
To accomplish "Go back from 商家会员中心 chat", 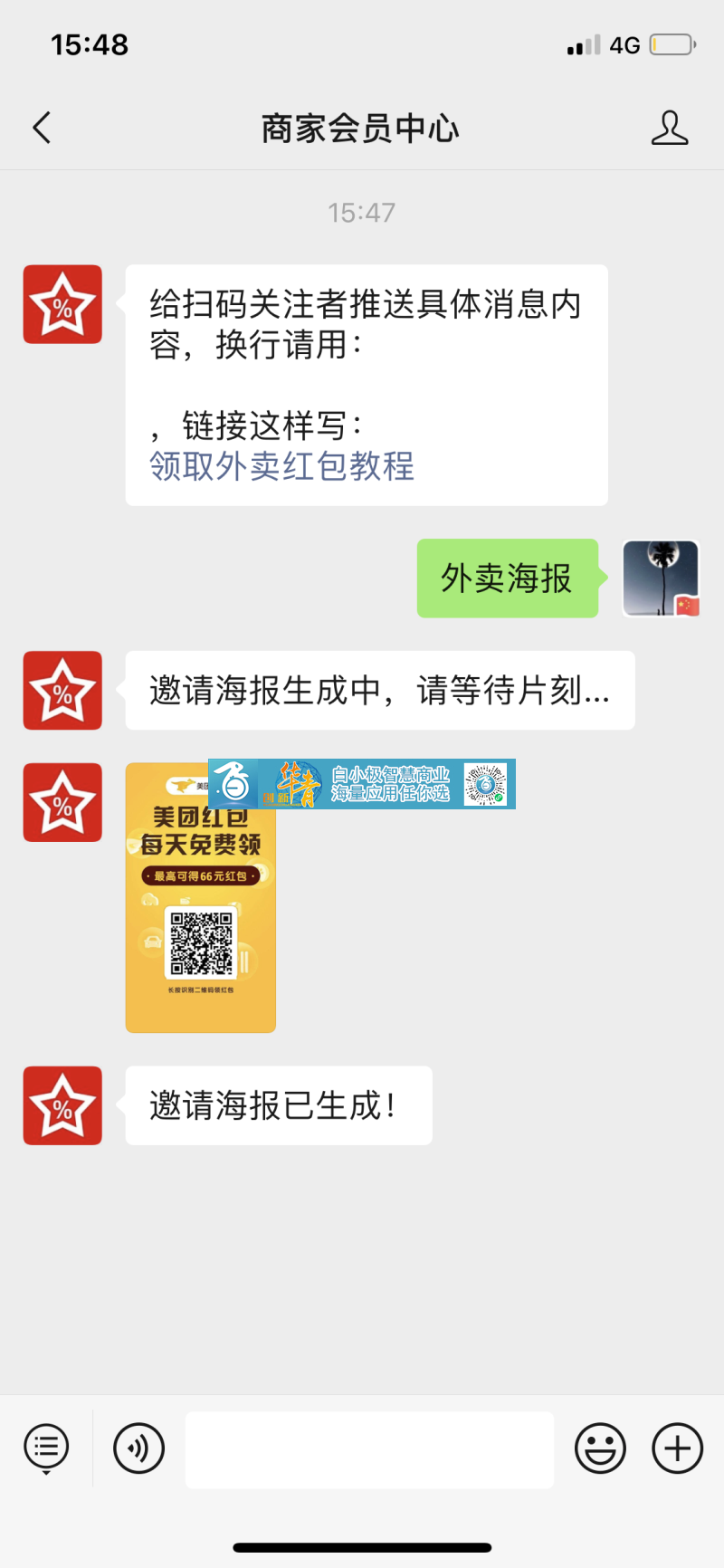I will tap(42, 128).
